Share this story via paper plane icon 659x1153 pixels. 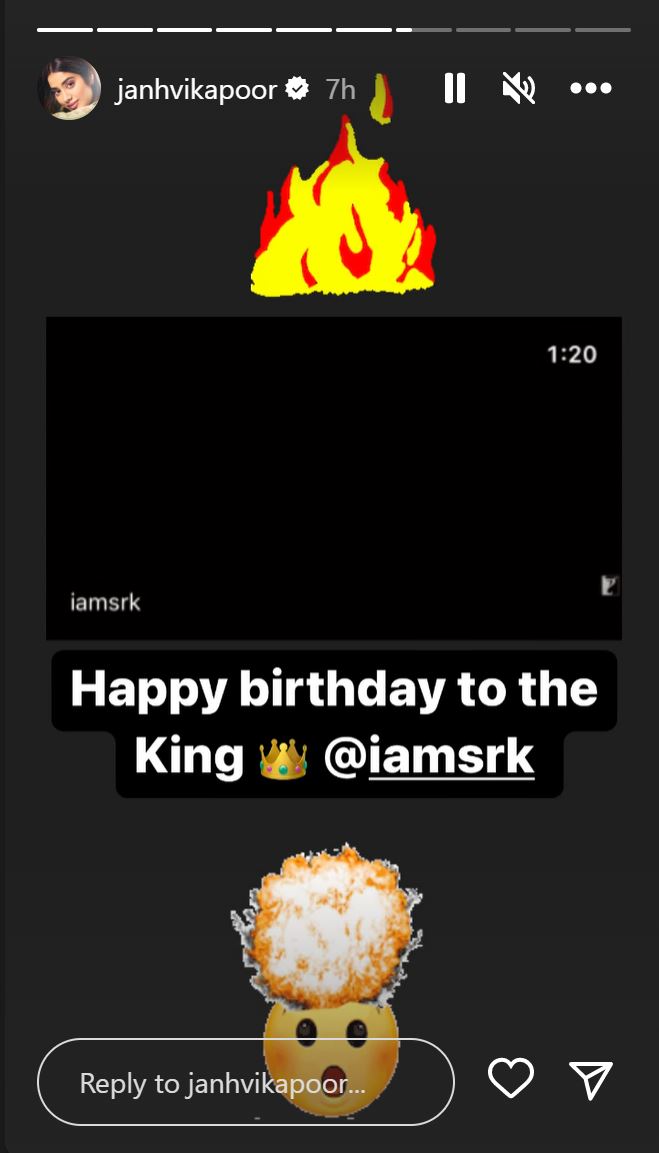[591, 1080]
